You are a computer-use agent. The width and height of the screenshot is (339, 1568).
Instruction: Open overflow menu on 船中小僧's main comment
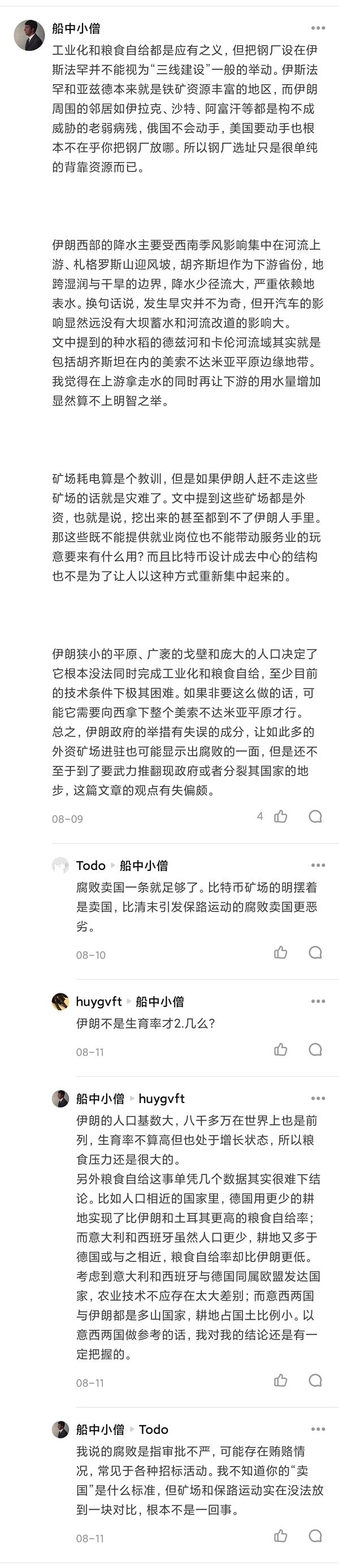318,28
